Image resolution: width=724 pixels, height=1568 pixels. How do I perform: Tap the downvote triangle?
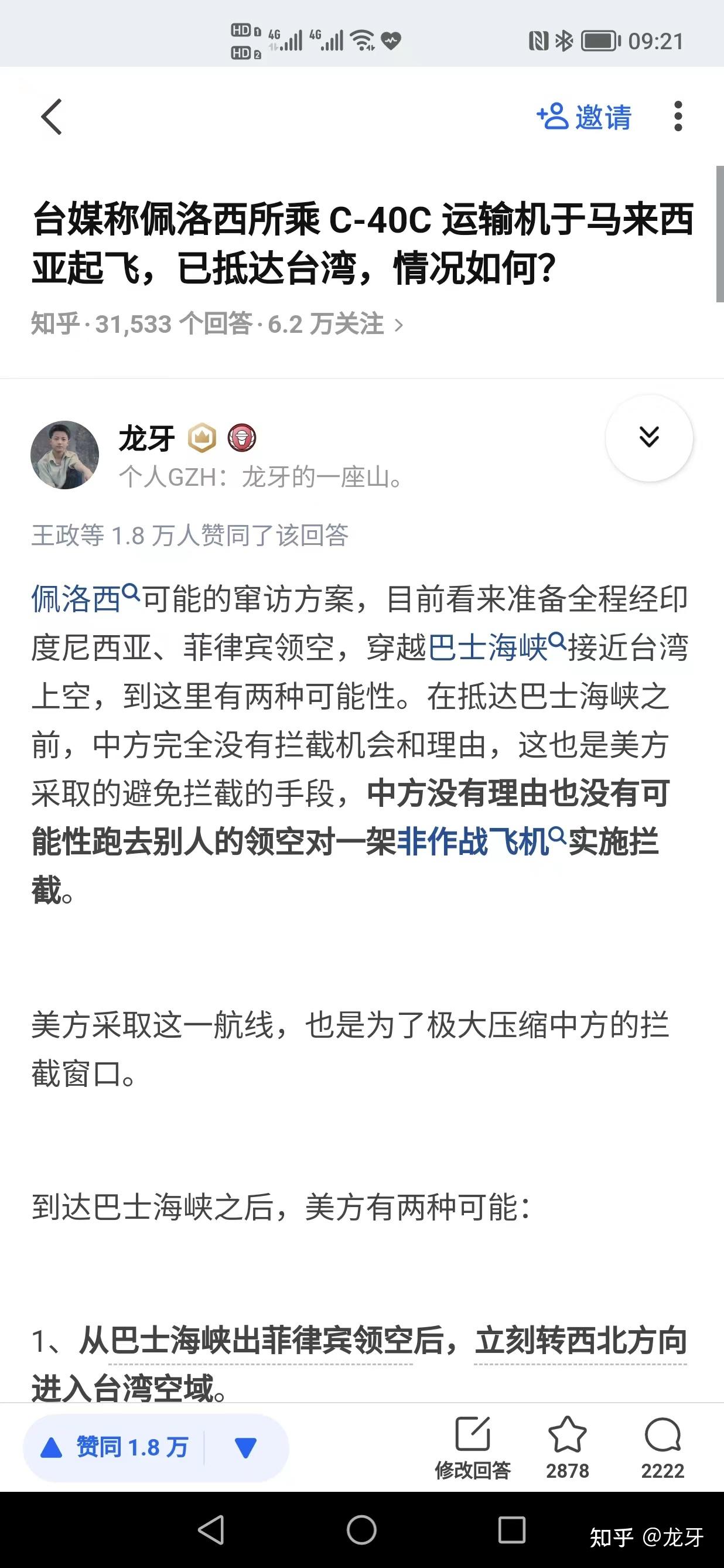pos(245,1448)
